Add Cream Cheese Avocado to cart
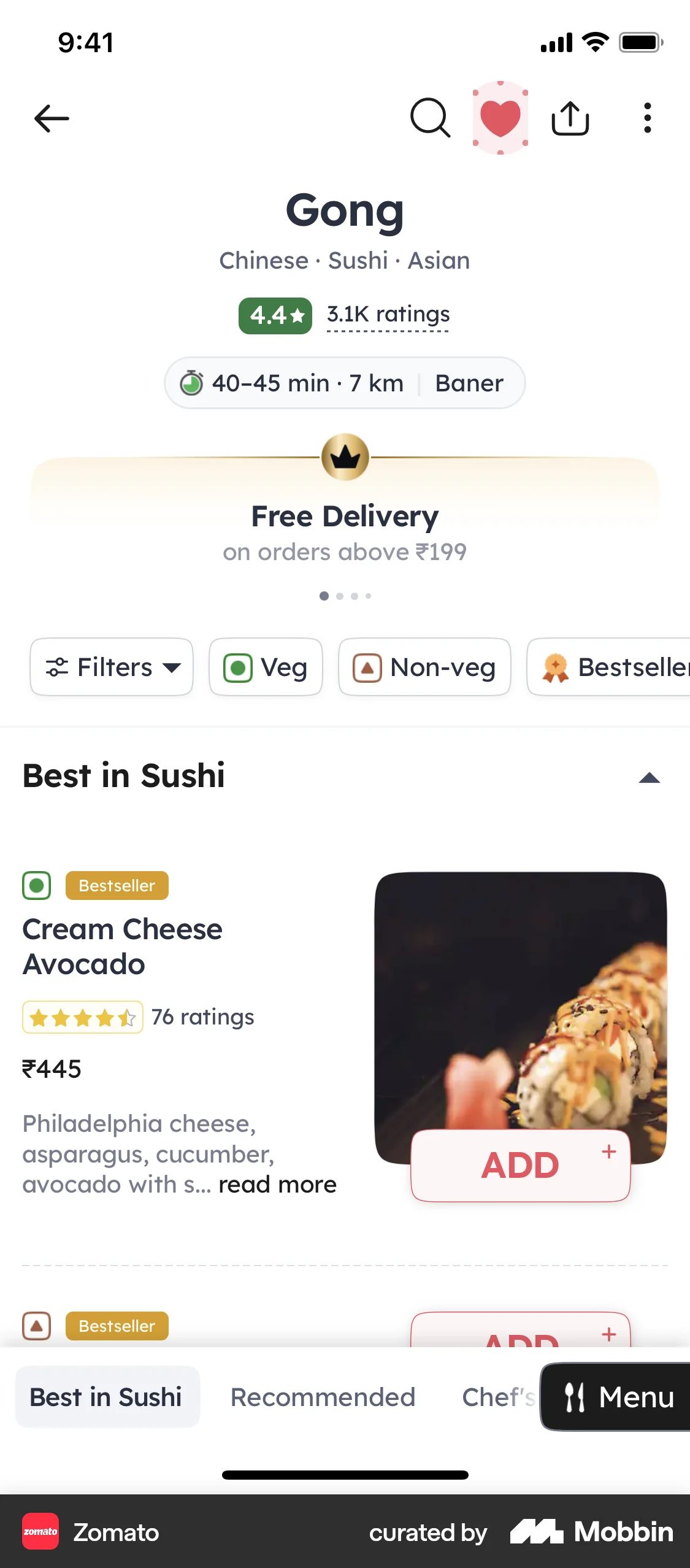This screenshot has width=690, height=1568. point(520,1164)
